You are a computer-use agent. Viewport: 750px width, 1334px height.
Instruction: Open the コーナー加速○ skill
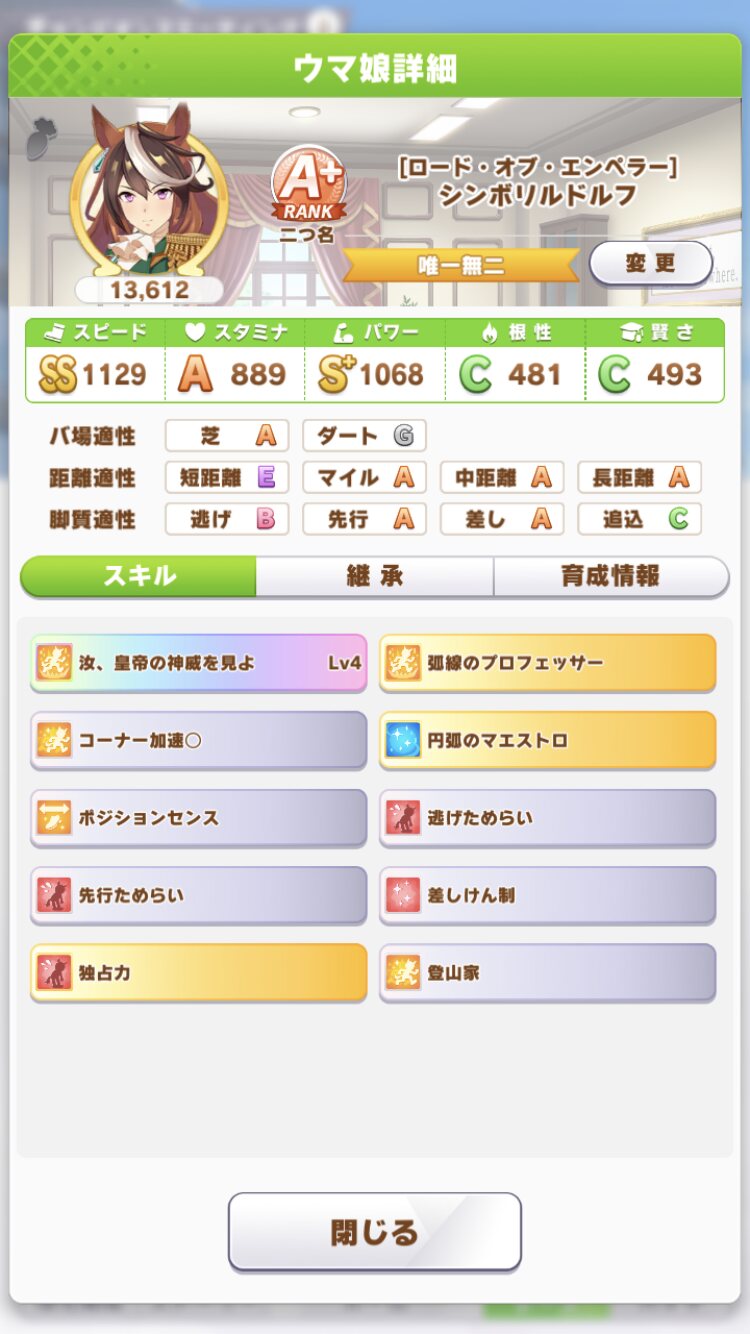click(198, 740)
